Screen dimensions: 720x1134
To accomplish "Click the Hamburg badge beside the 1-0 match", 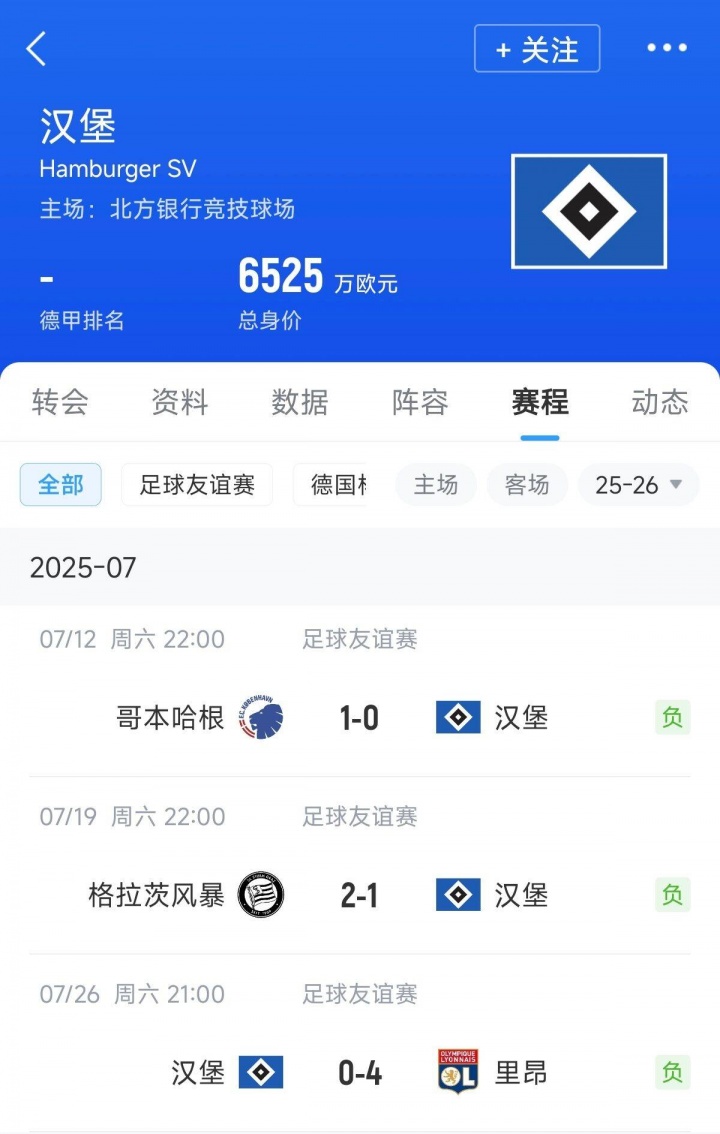I will 456,717.
